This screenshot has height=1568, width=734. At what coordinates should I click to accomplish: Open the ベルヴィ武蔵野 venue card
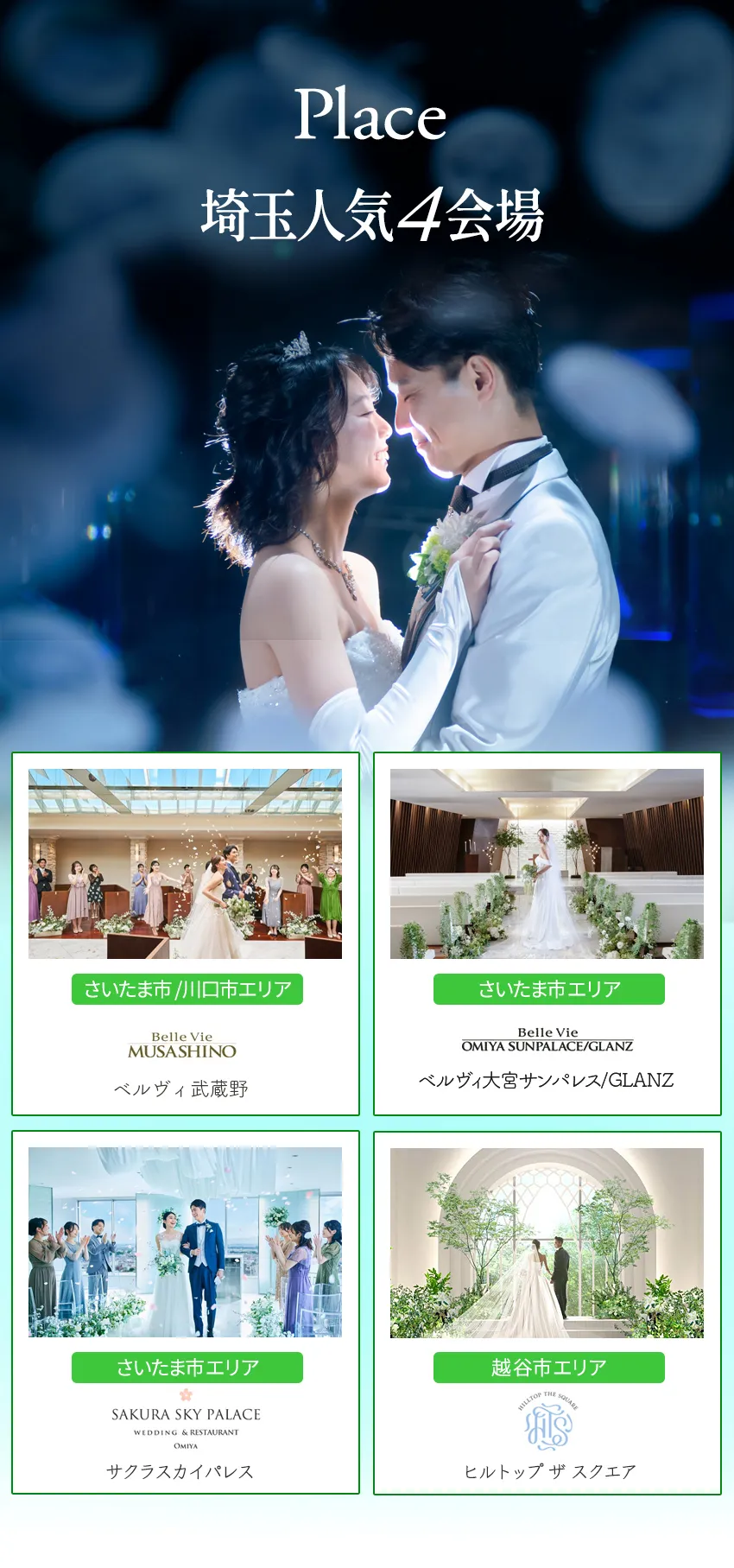[x=185, y=933]
